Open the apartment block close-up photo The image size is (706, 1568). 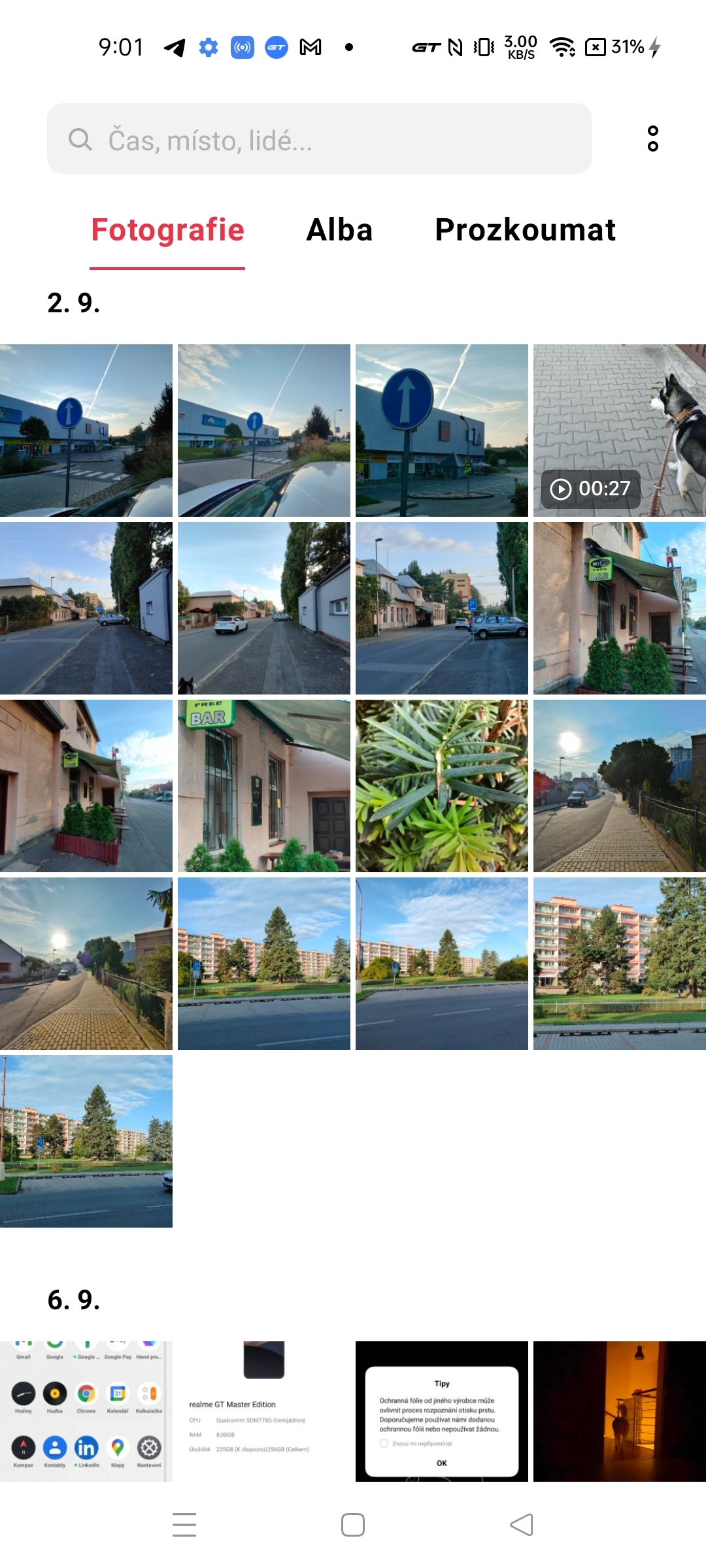(x=619, y=964)
